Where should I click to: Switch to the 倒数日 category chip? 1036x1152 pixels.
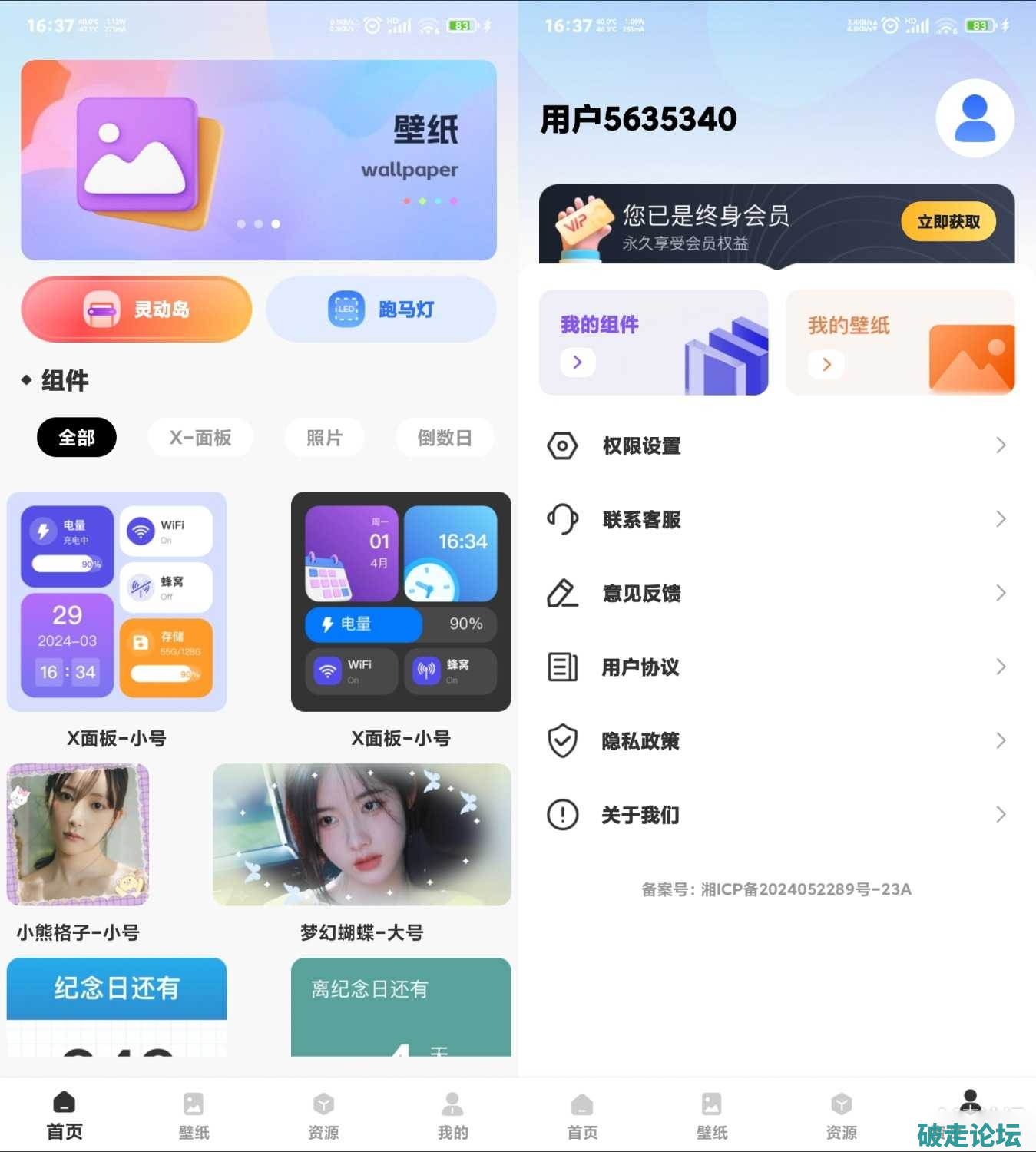tap(444, 438)
